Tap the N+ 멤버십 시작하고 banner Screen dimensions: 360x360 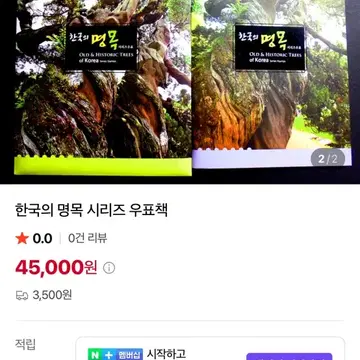point(210,349)
